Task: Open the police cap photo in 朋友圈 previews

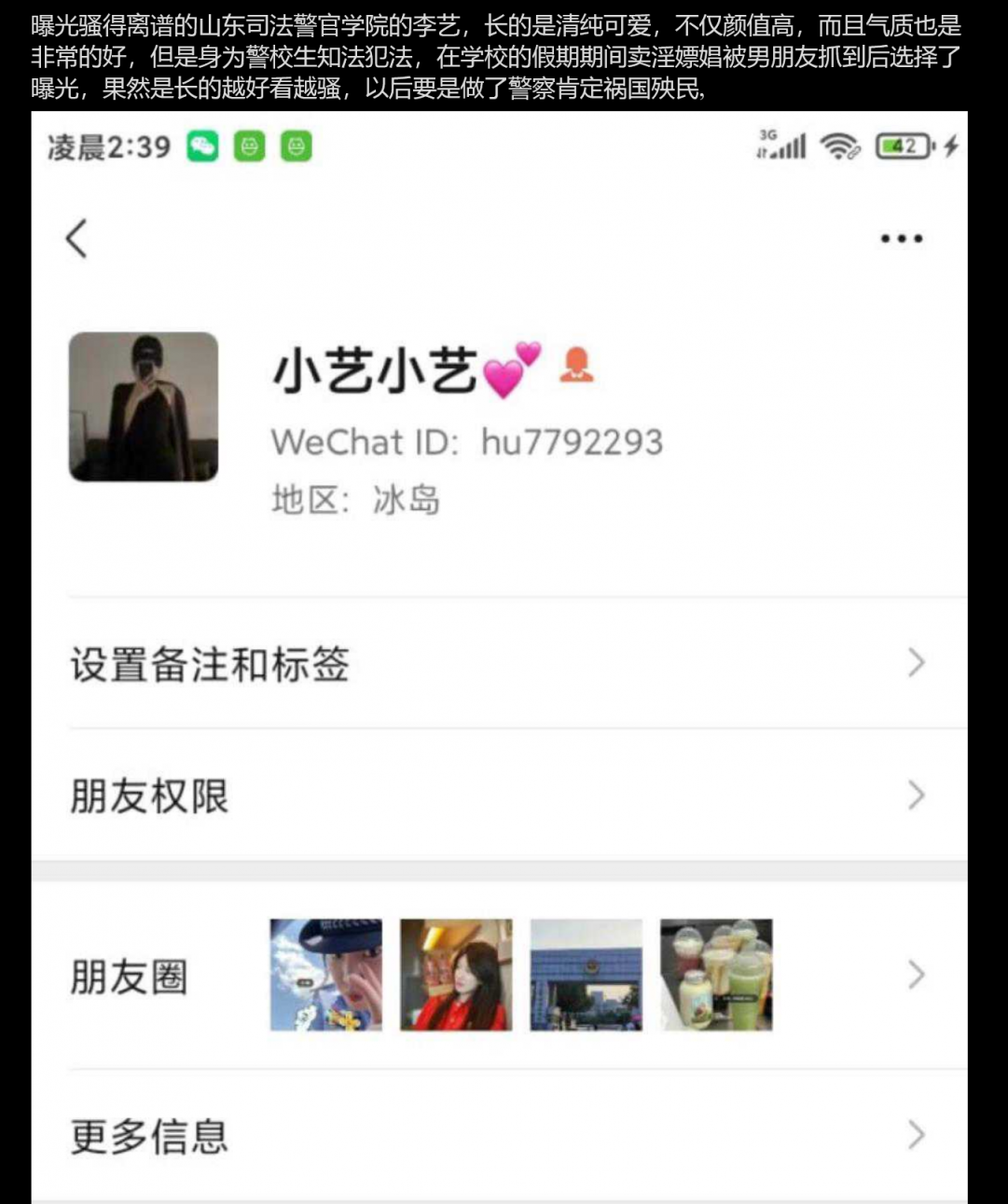Action: tap(324, 975)
